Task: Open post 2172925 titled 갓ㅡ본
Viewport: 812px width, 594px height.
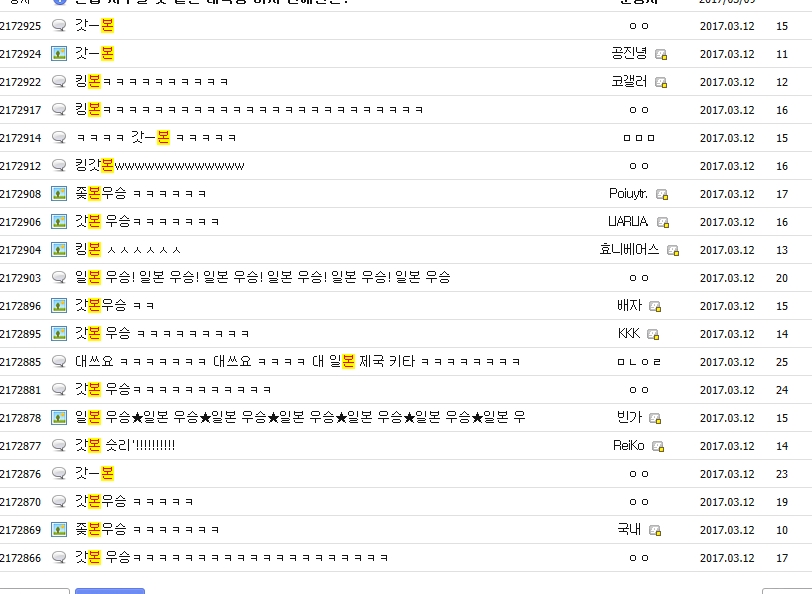Action: point(94,25)
